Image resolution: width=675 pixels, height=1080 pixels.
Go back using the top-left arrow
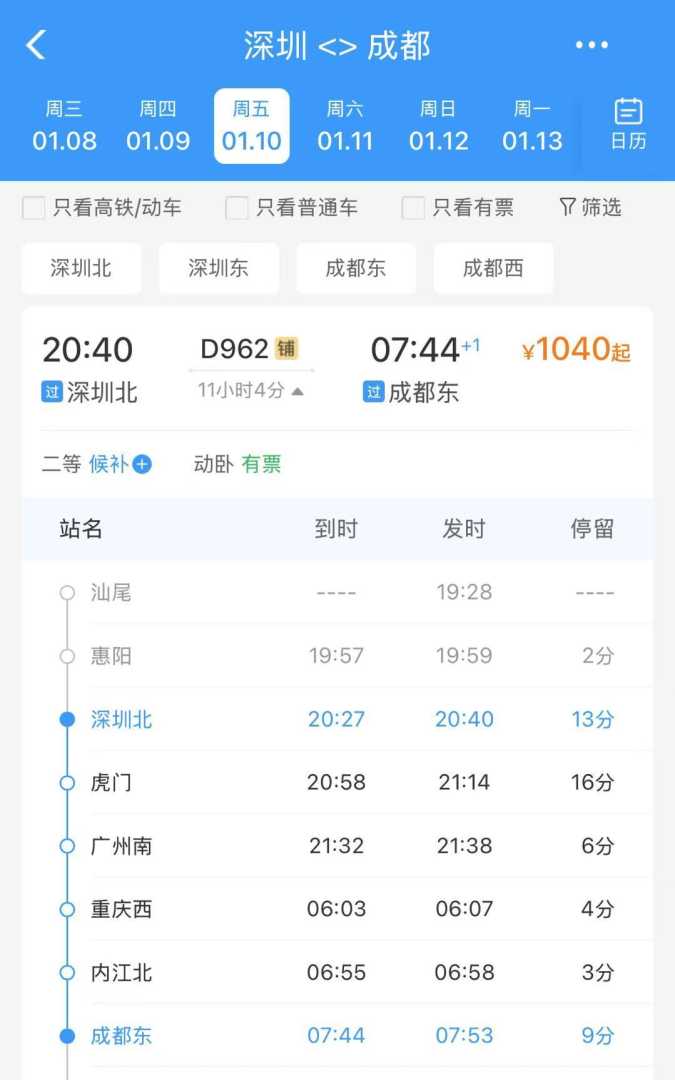[x=36, y=45]
